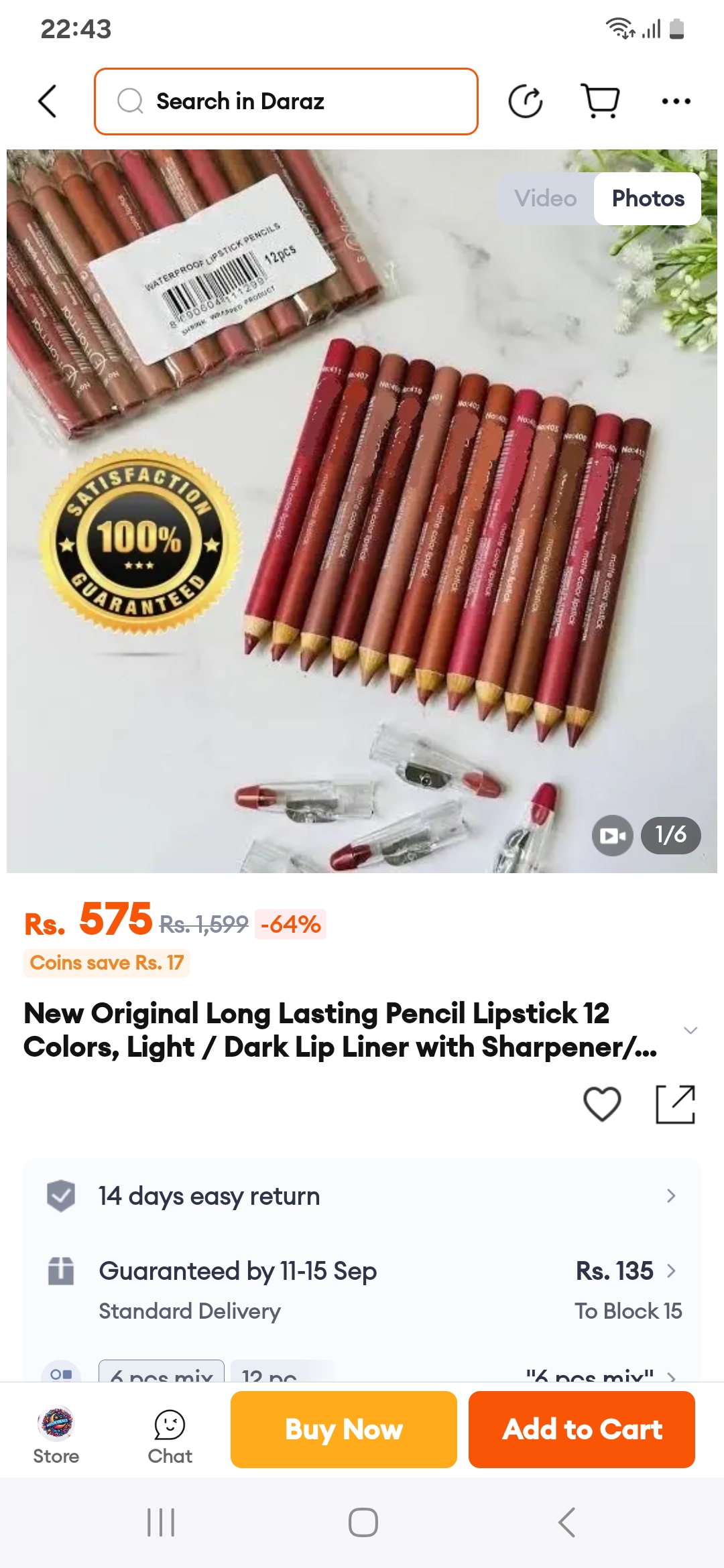Image resolution: width=724 pixels, height=1568 pixels.
Task: Share this product
Action: pyautogui.click(x=675, y=1104)
